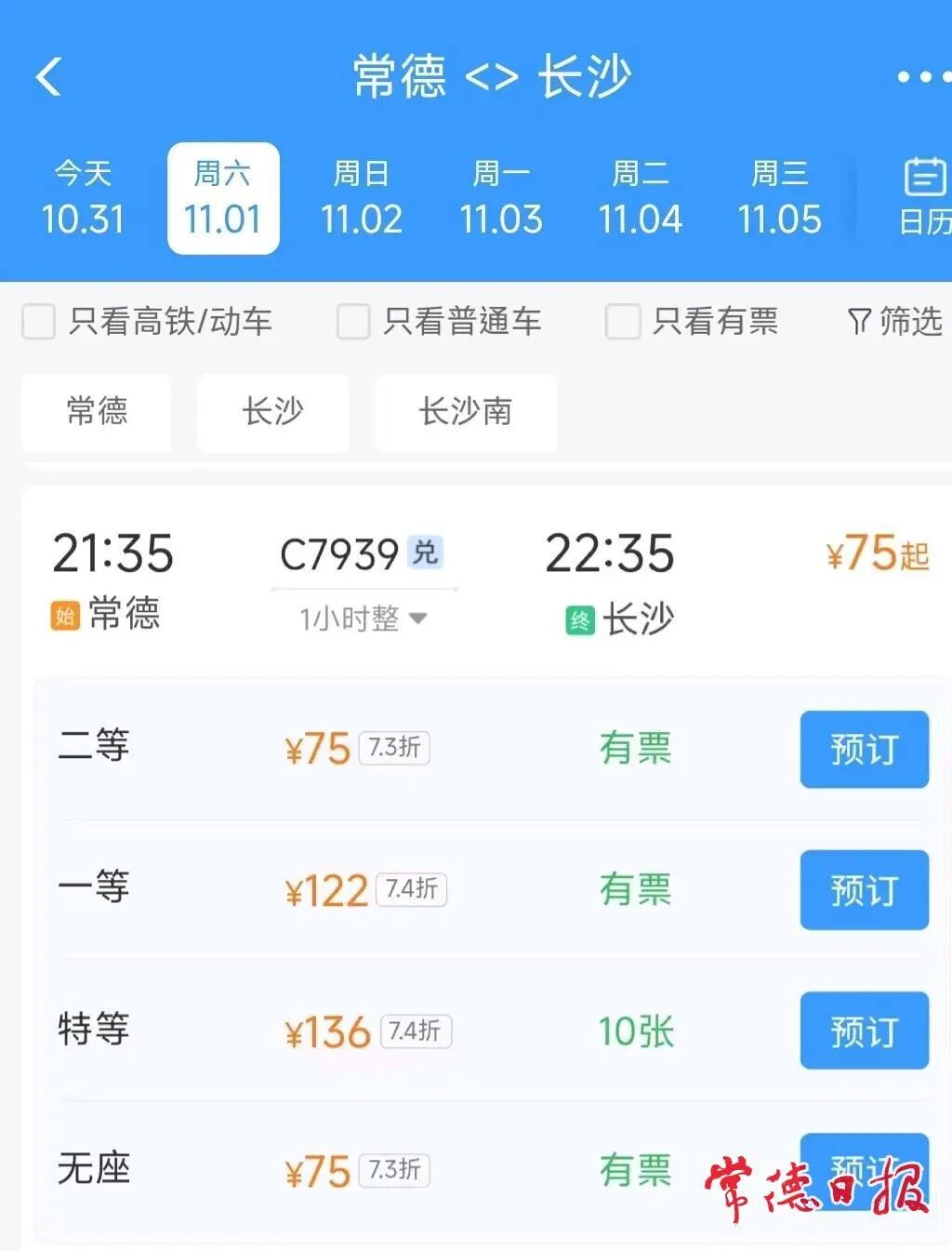Switch to the 周日 11.02 date tab
This screenshot has height=1251, width=952.
coord(363,196)
